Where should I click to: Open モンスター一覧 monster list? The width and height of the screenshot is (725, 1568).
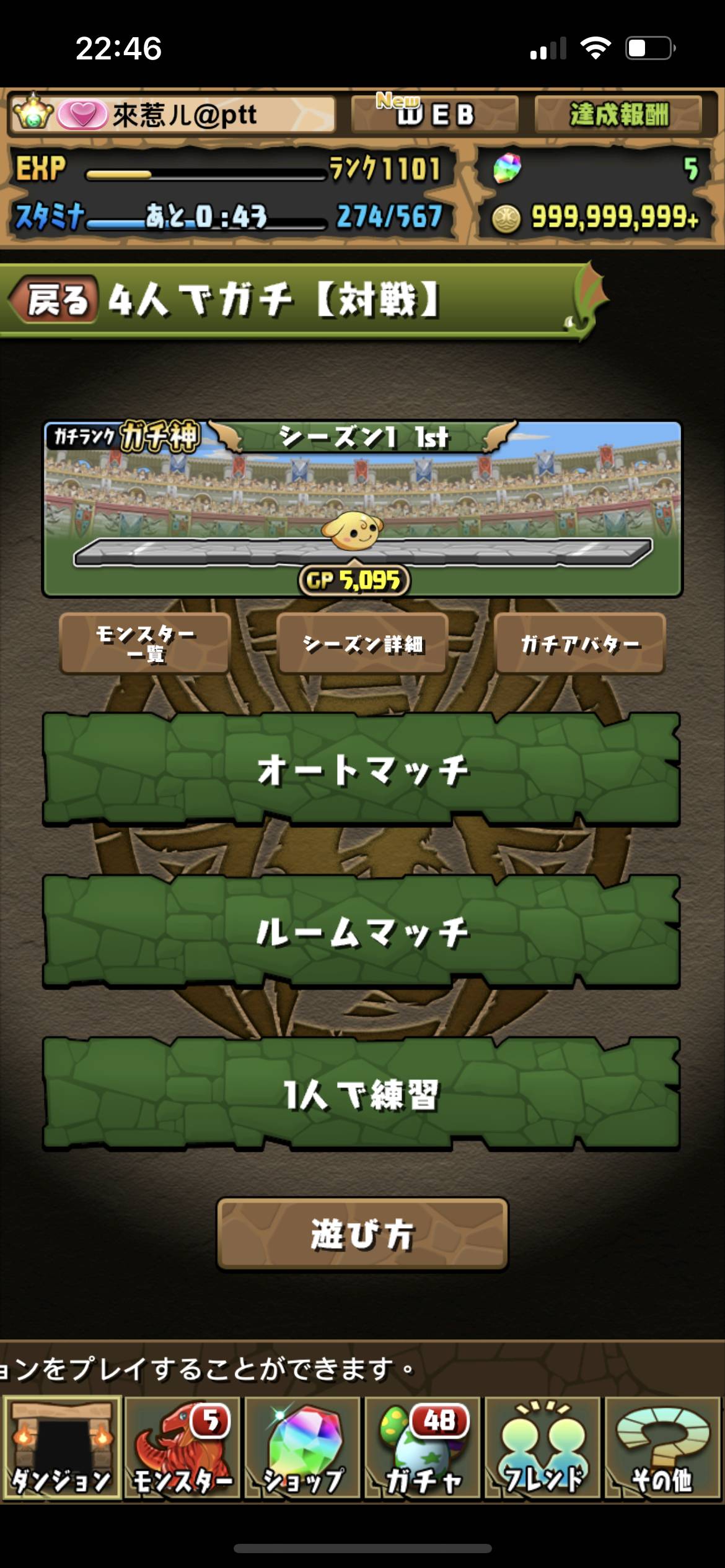pos(145,644)
